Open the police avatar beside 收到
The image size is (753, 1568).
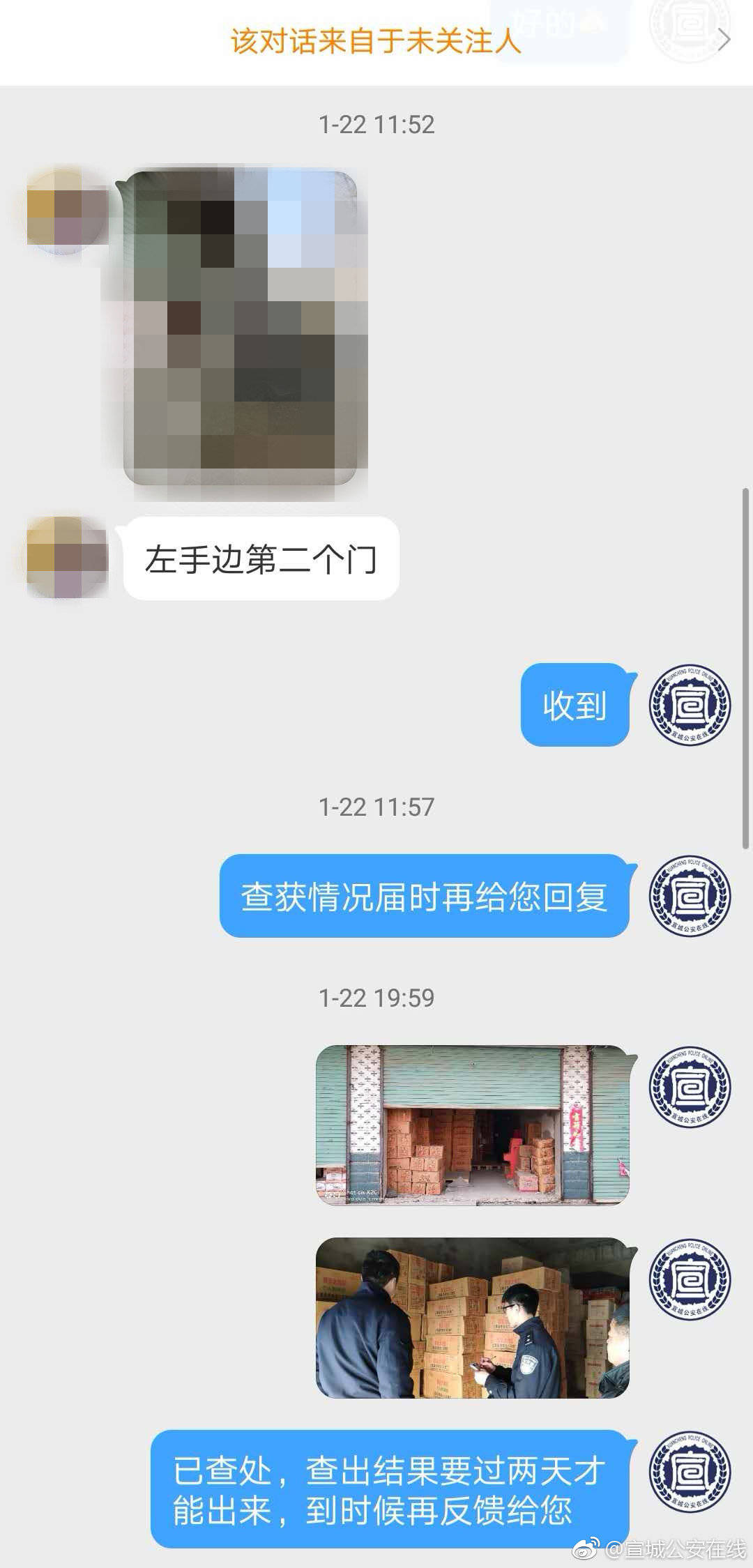tap(690, 704)
